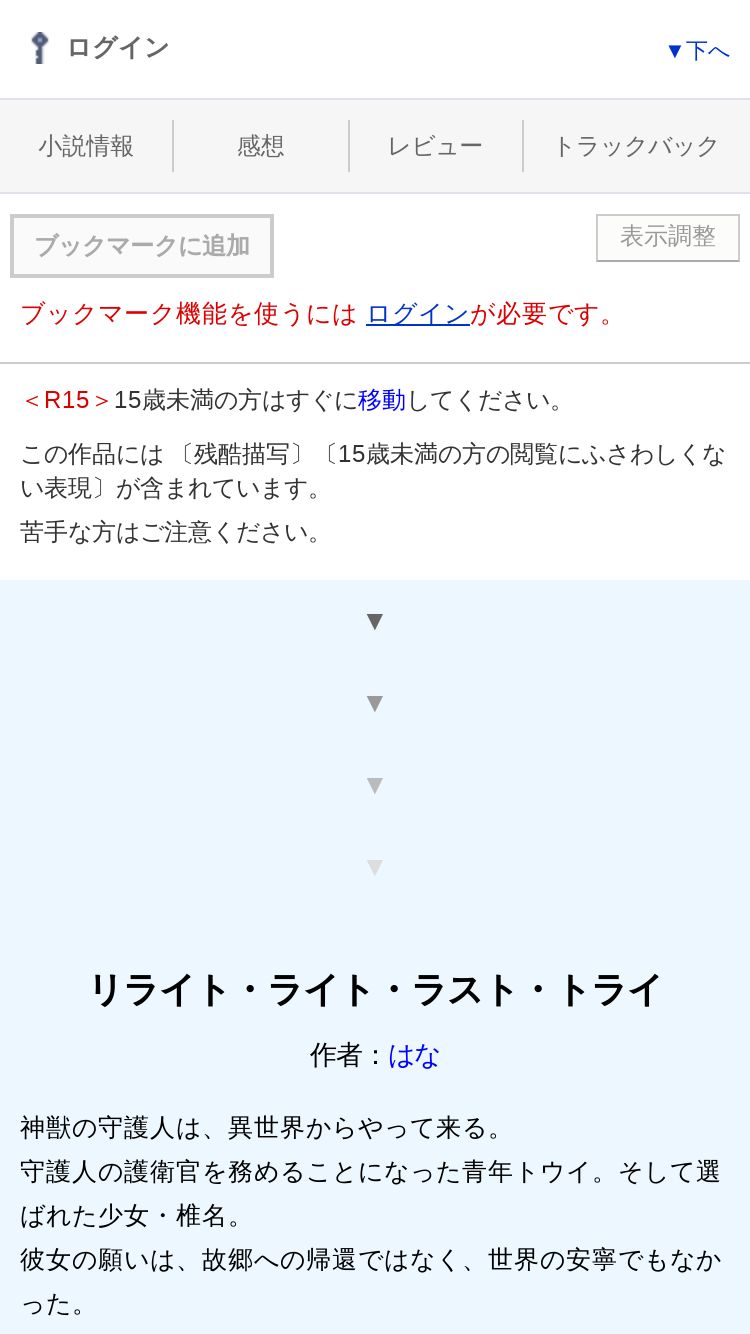Tap the ブックマークに追加 button
Image resolution: width=750 pixels, height=1334 pixels.
tap(142, 246)
